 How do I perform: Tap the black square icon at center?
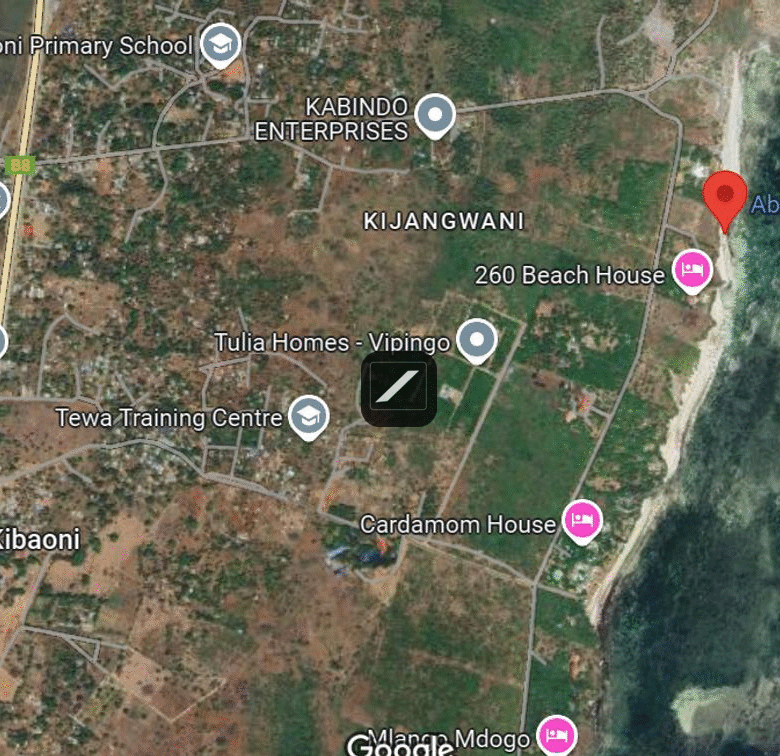point(398,389)
